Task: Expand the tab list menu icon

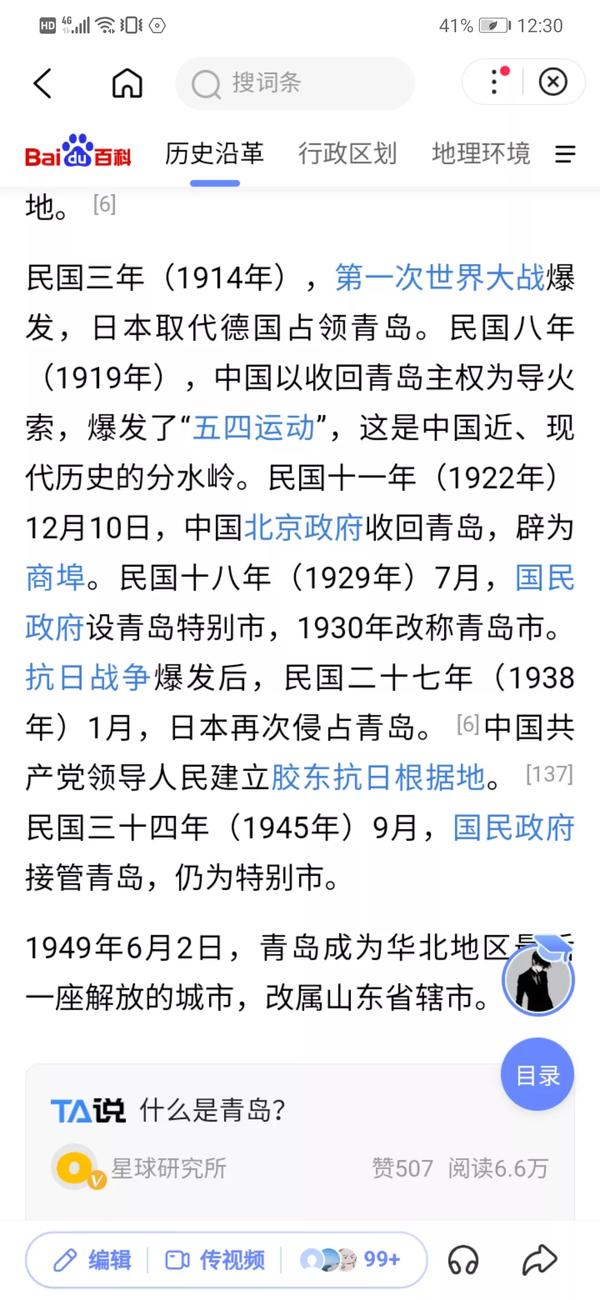Action: click(565, 155)
